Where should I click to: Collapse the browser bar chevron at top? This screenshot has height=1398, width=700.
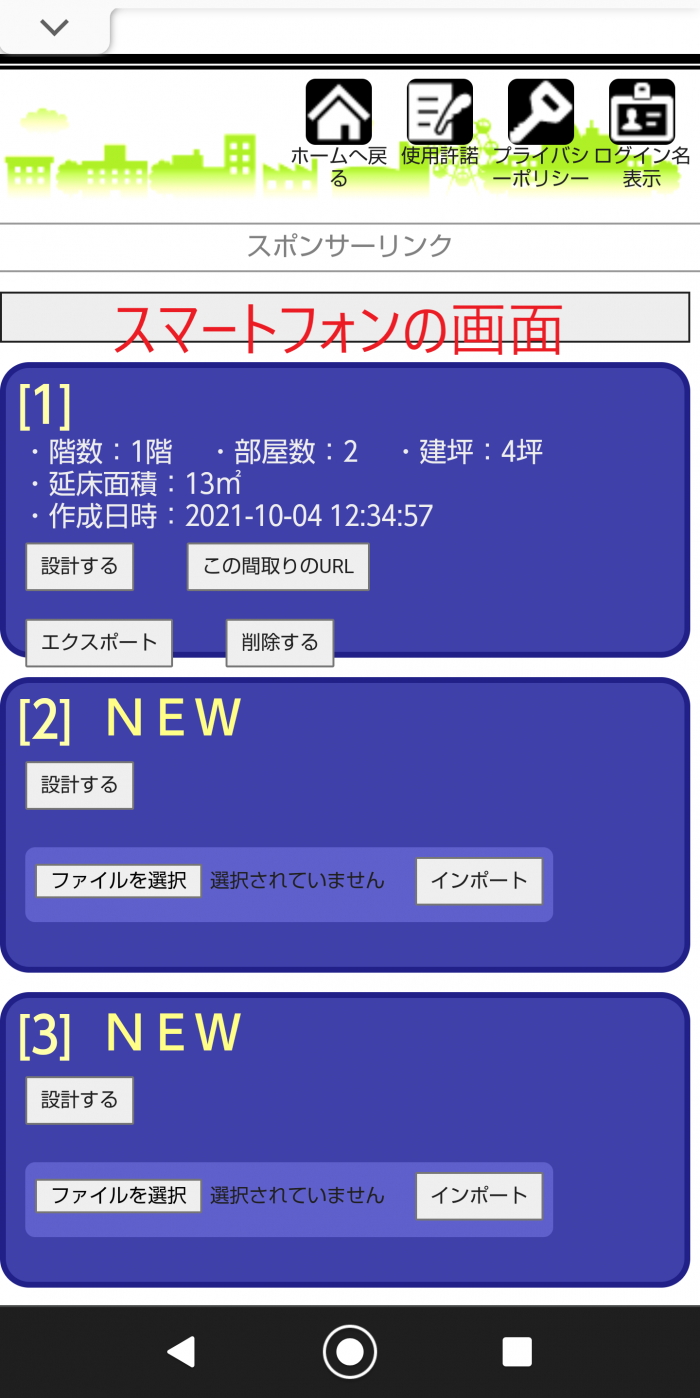click(x=54, y=28)
